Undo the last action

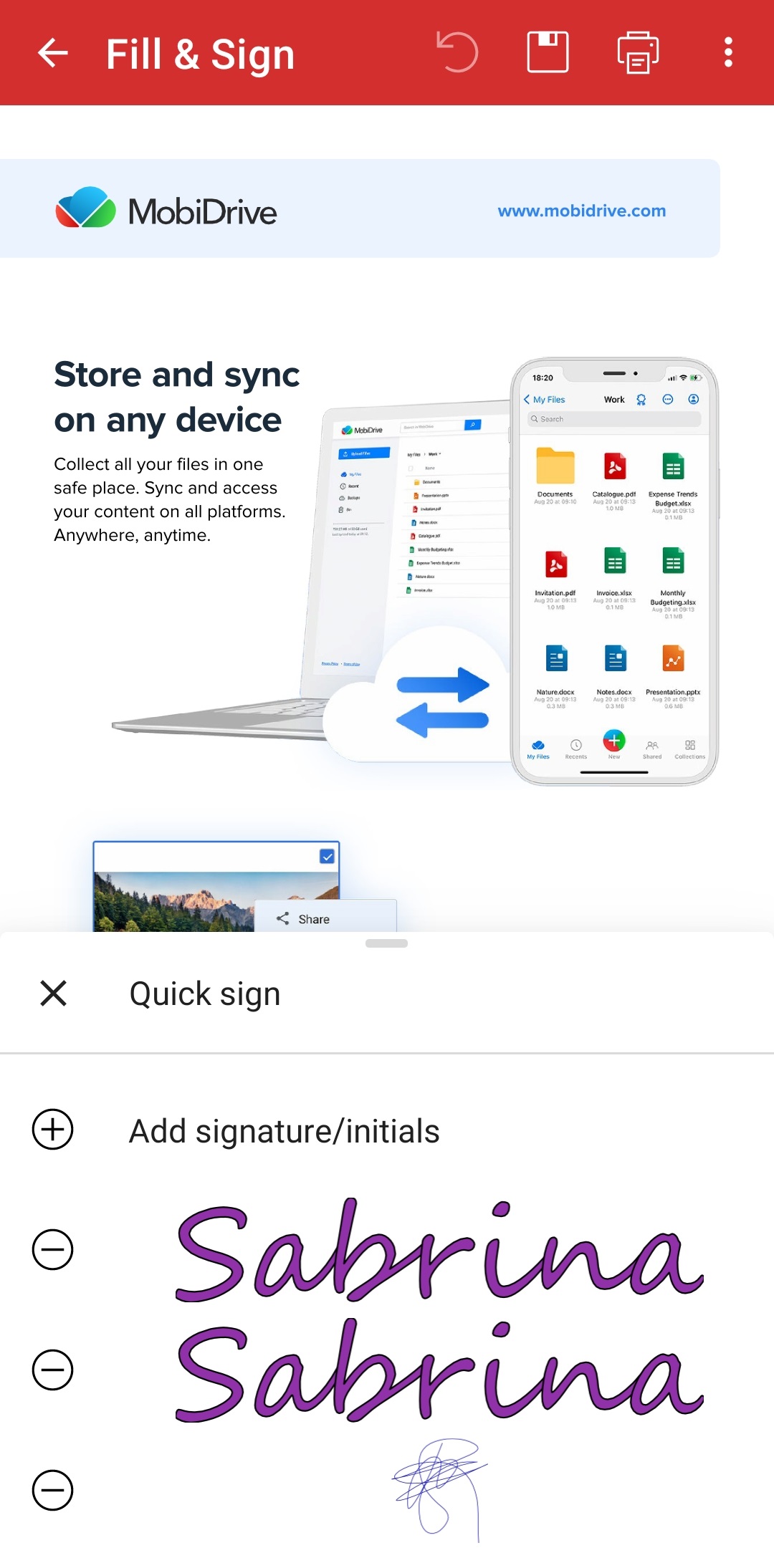click(x=457, y=53)
